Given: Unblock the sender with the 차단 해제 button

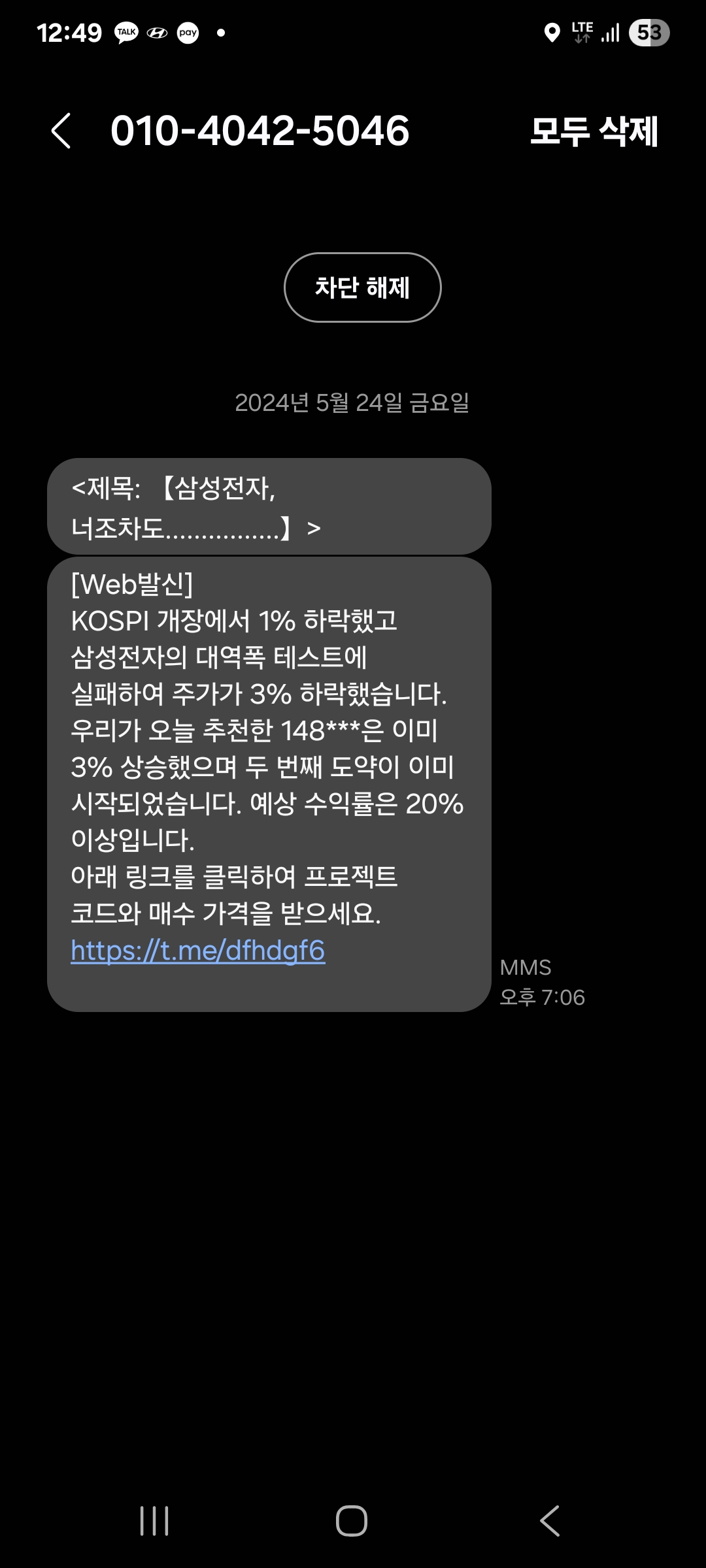Looking at the screenshot, I should tap(363, 287).
